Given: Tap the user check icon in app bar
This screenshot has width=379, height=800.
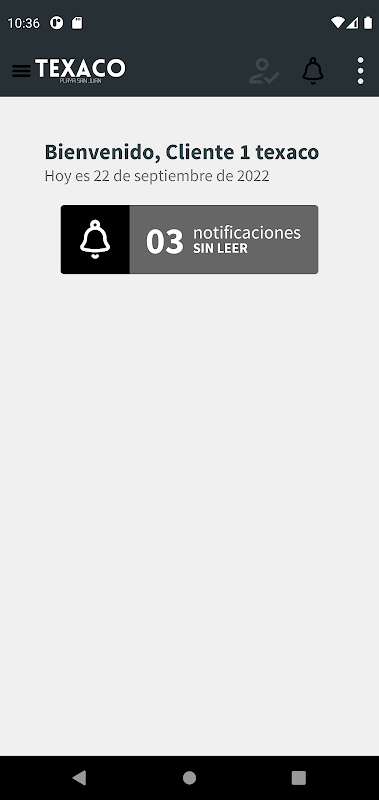Looking at the screenshot, I should click(x=264, y=71).
